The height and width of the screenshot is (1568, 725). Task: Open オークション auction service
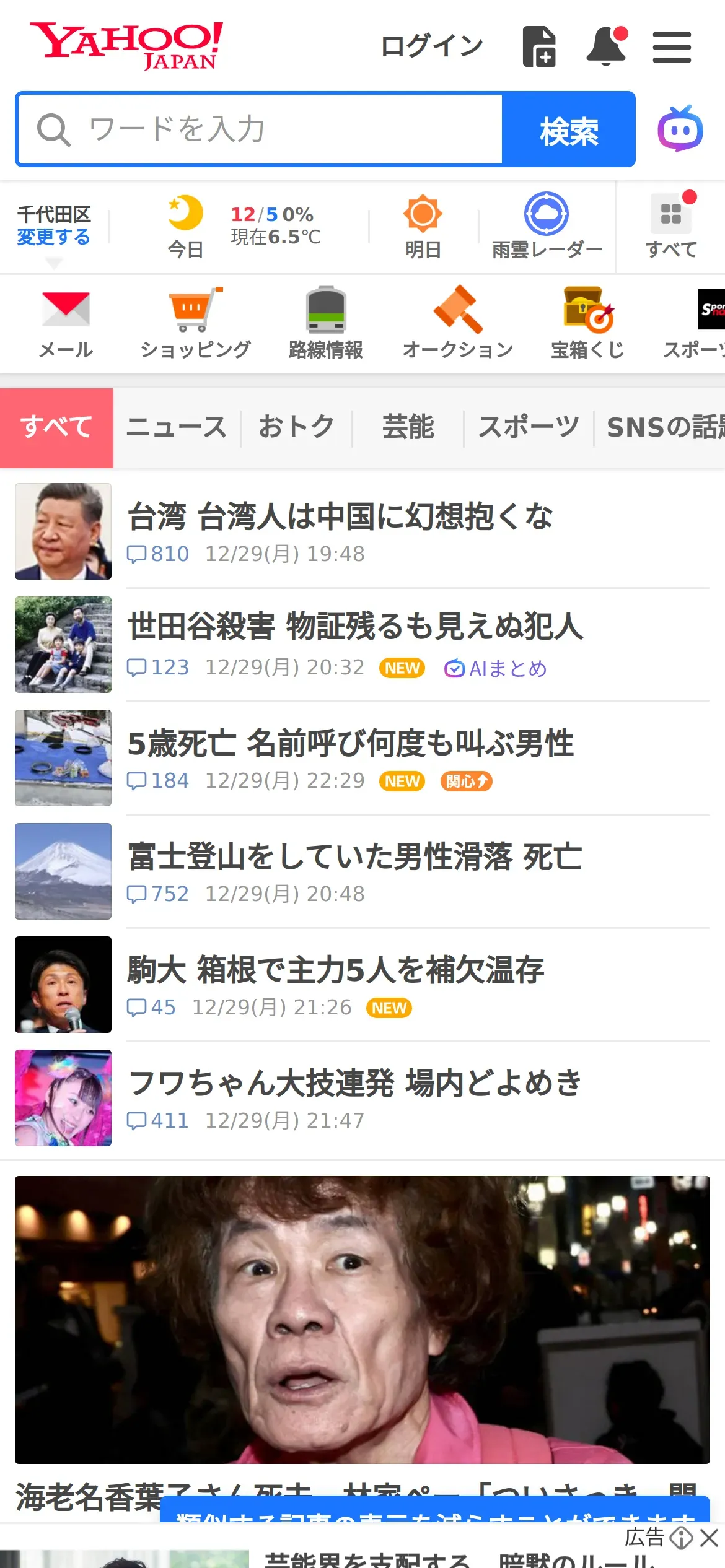pyautogui.click(x=458, y=323)
